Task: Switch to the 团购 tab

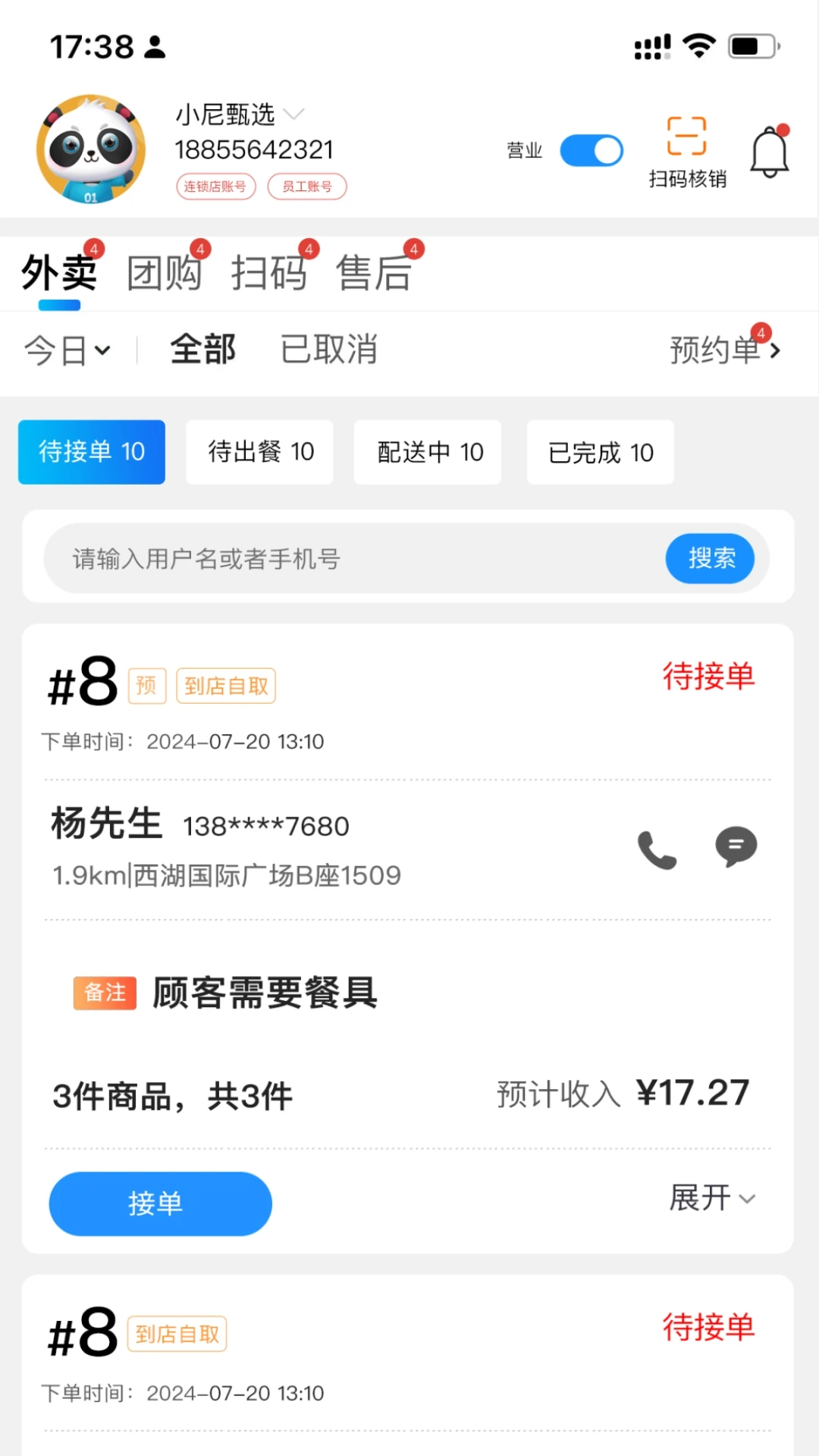Action: point(164,273)
